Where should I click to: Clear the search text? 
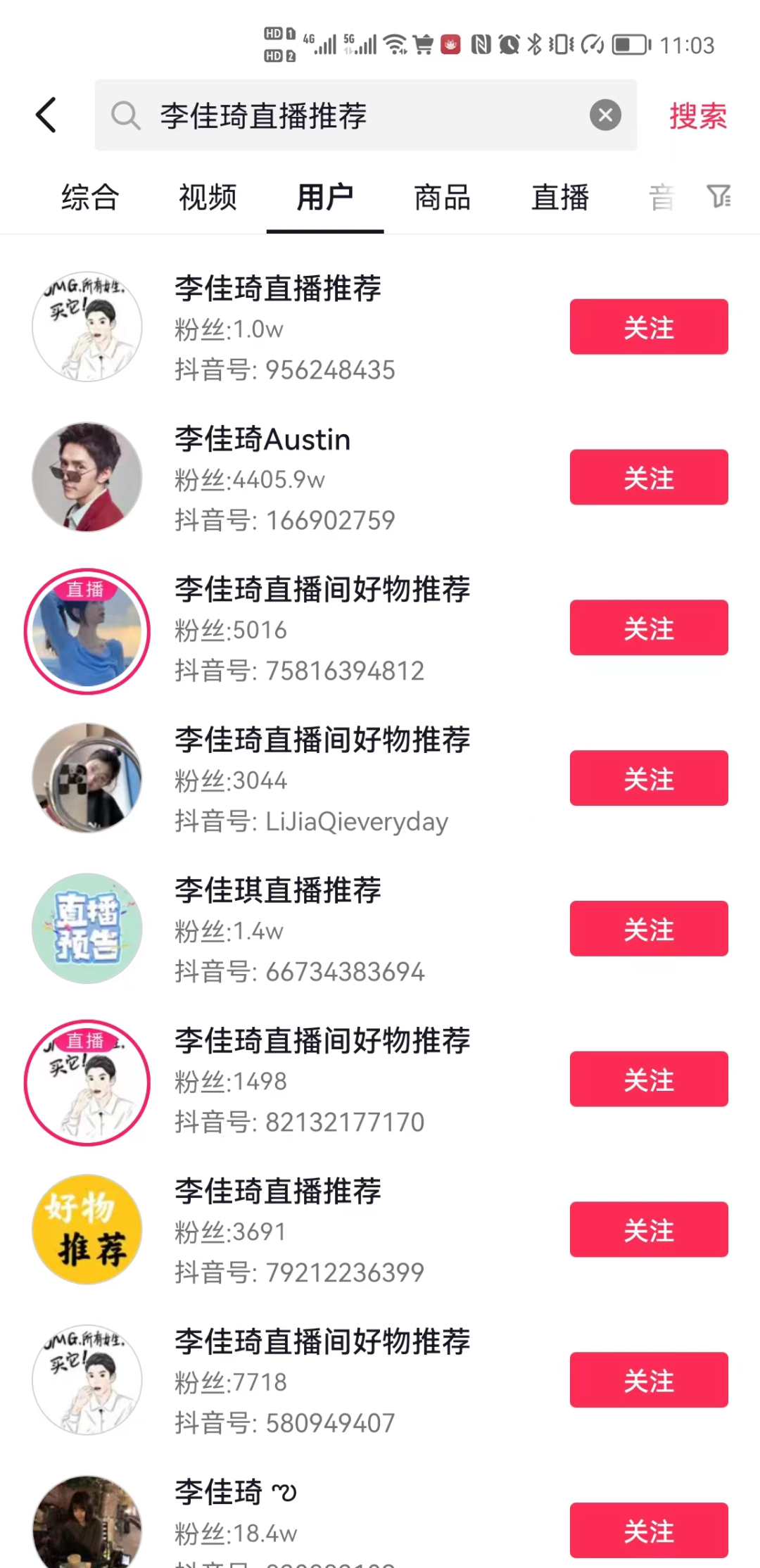(605, 115)
